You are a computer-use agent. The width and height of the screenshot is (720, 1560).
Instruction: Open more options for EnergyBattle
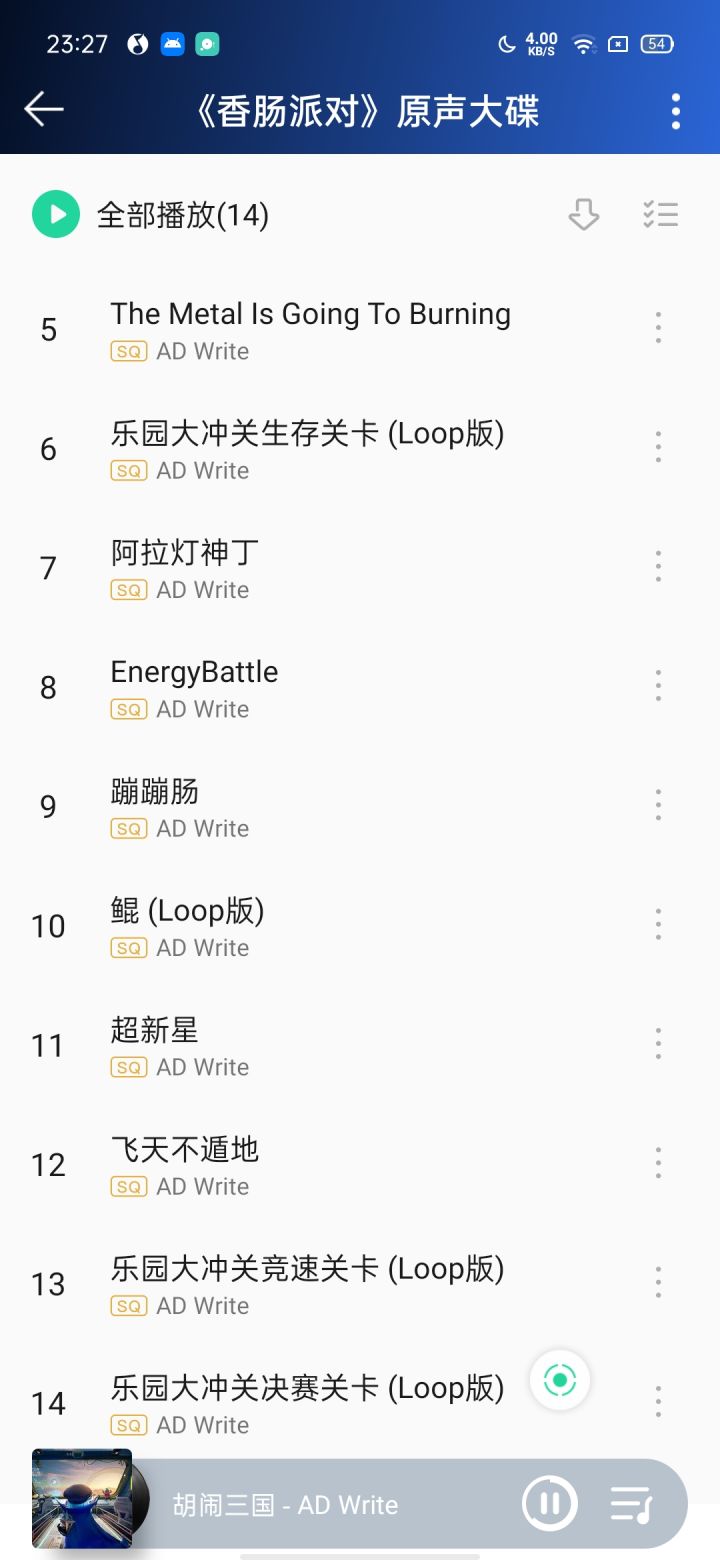coord(658,686)
